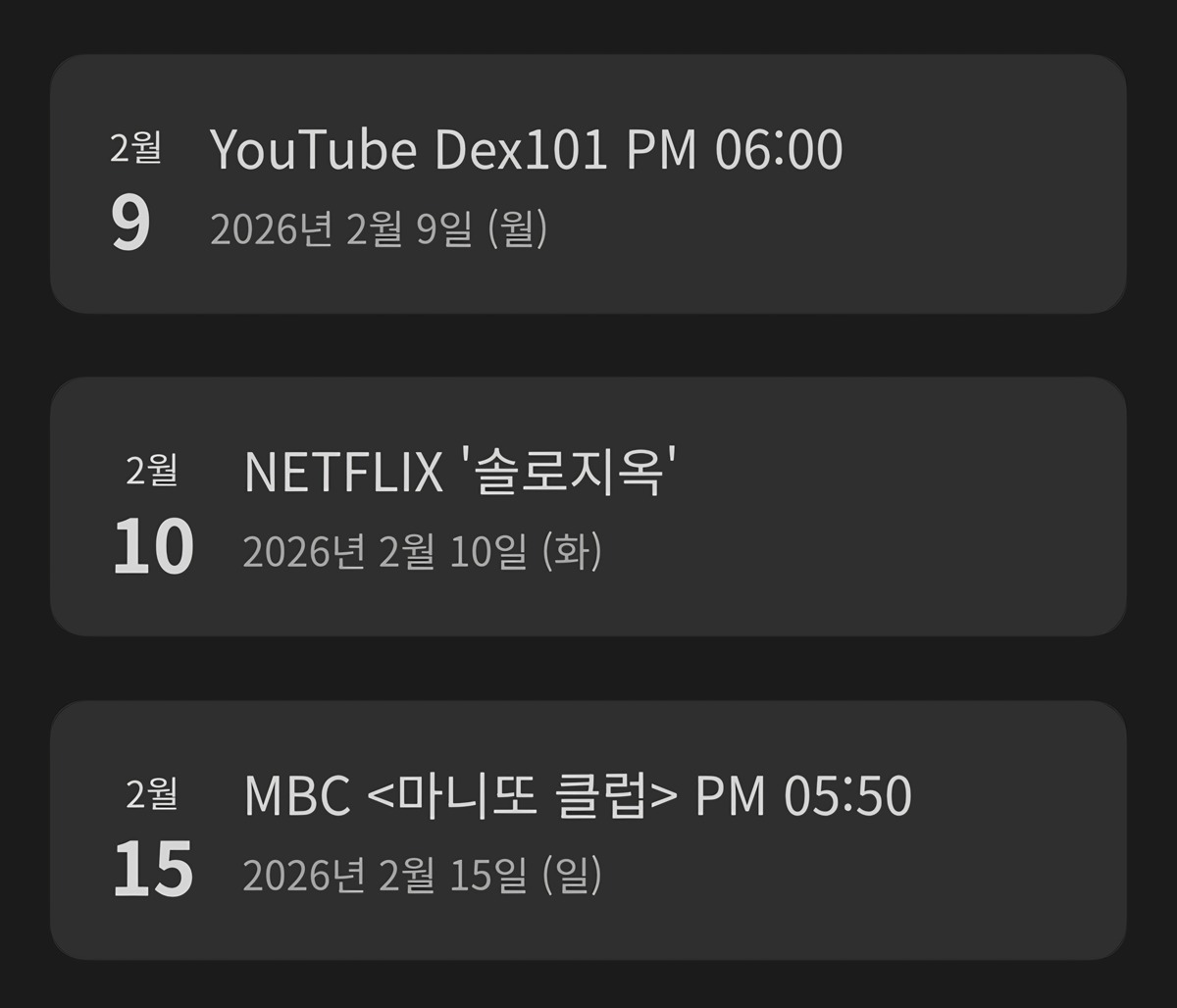
Task: Open the YouTube Dex101 schedule card
Action: tap(588, 184)
